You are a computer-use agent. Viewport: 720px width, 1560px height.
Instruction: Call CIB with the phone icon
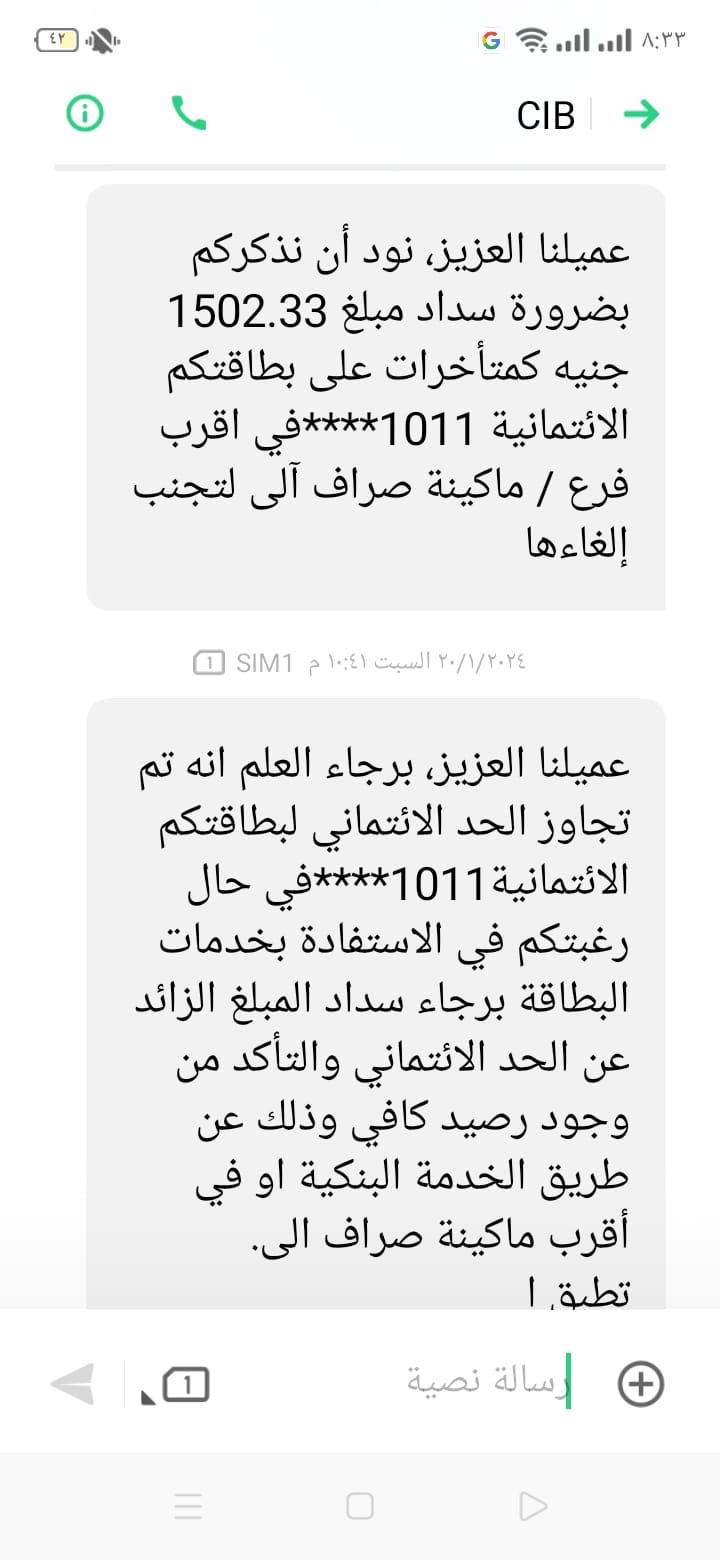(x=189, y=114)
